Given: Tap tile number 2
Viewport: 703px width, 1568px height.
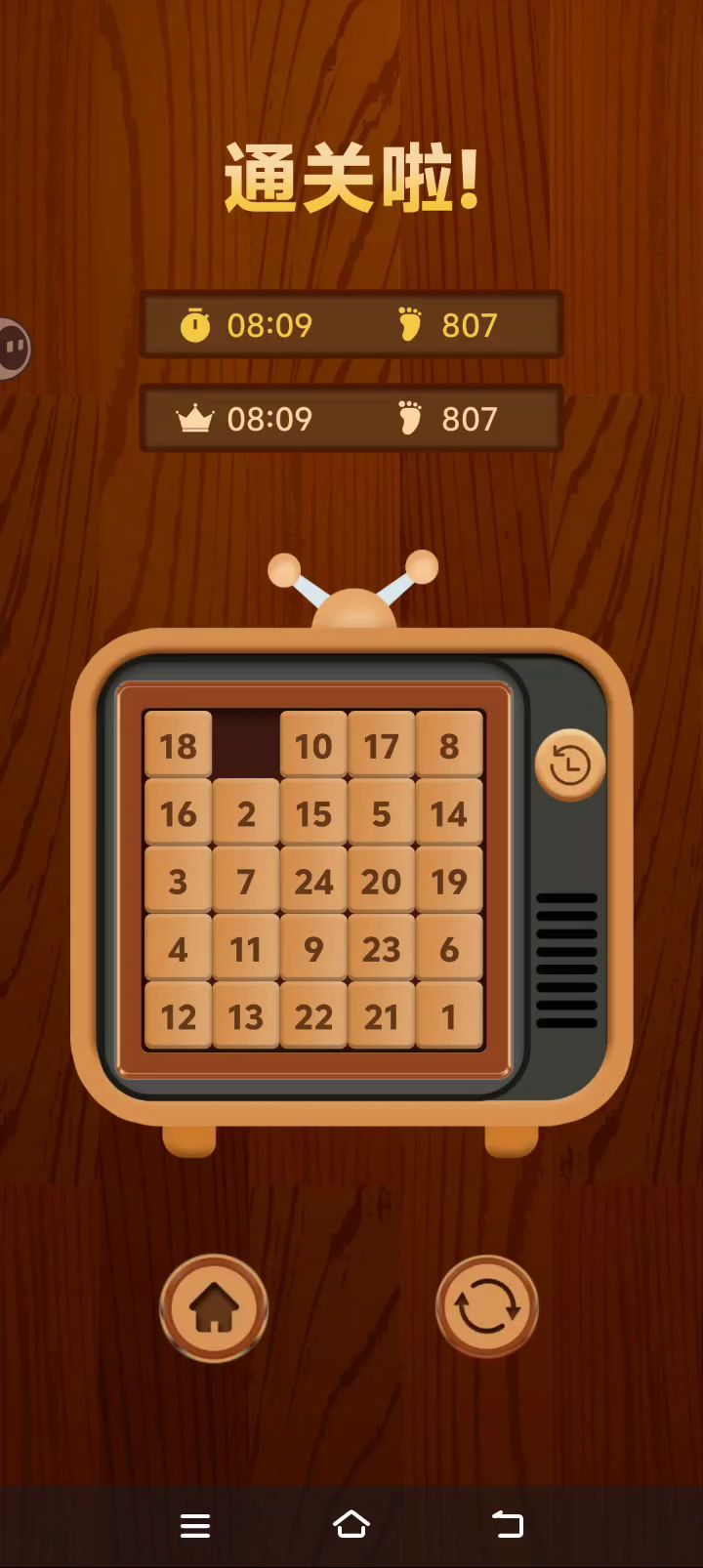Looking at the screenshot, I should [246, 814].
